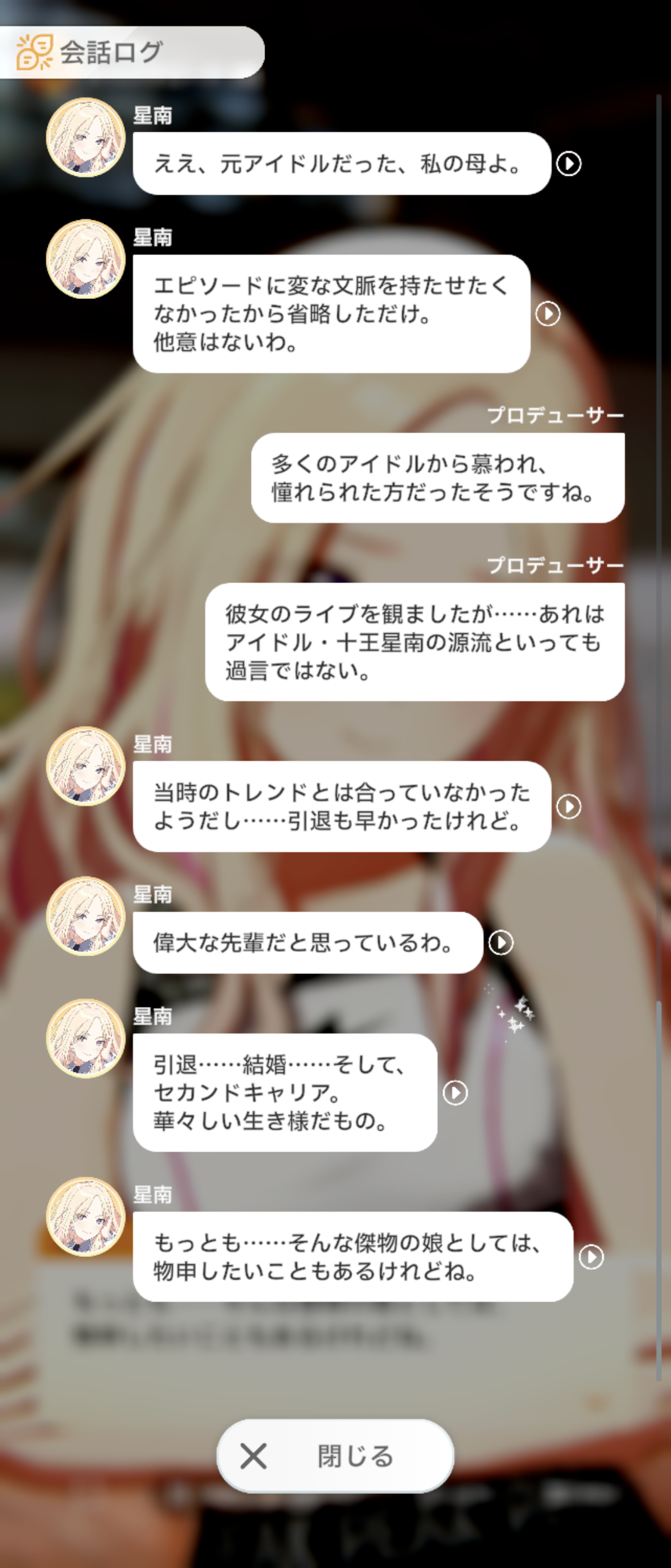This screenshot has height=1568, width=671.
Task: Close the conversation log with 閉じる
Action: pyautogui.click(x=335, y=1456)
